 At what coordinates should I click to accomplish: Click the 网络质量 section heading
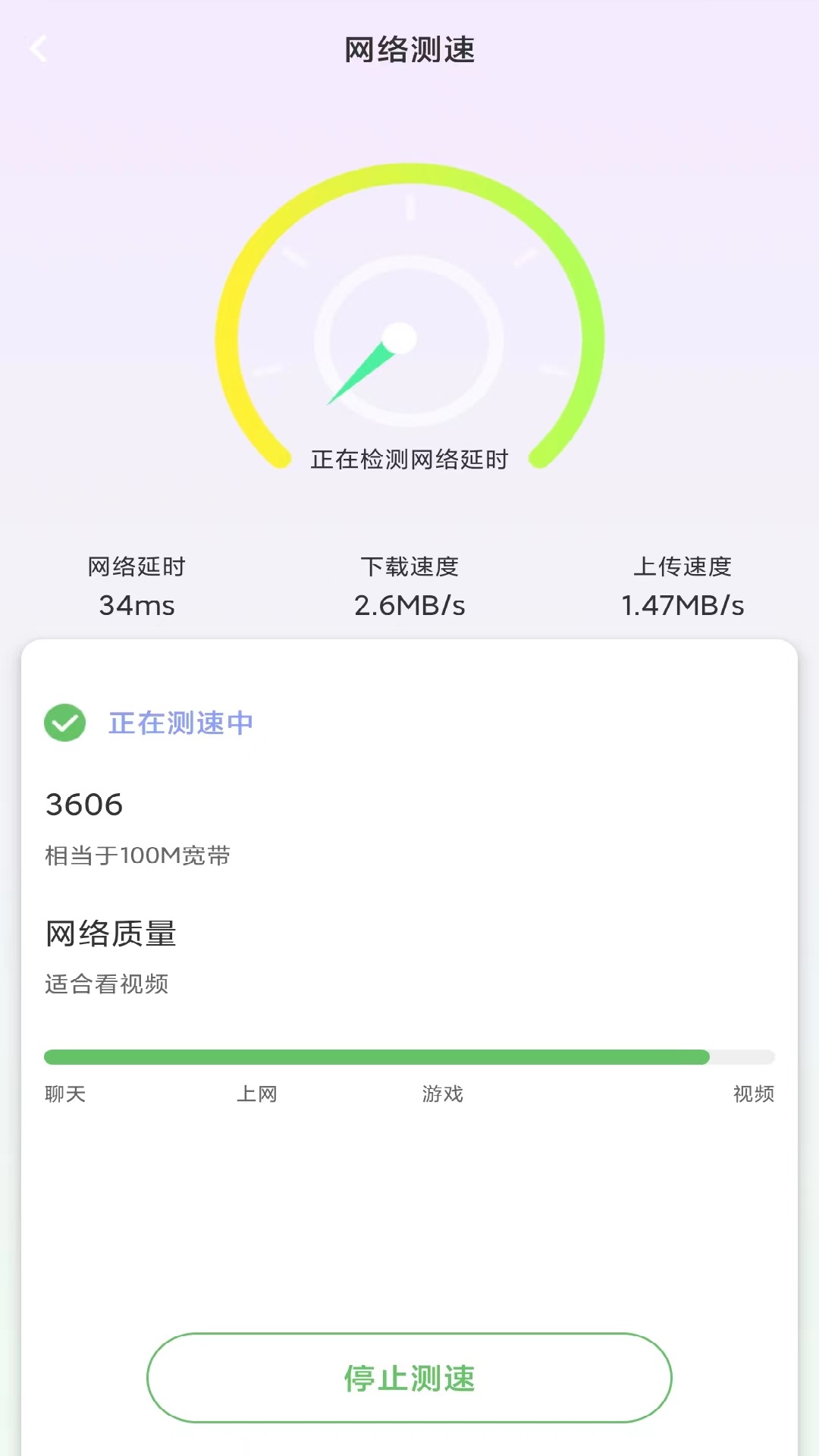pos(111,934)
